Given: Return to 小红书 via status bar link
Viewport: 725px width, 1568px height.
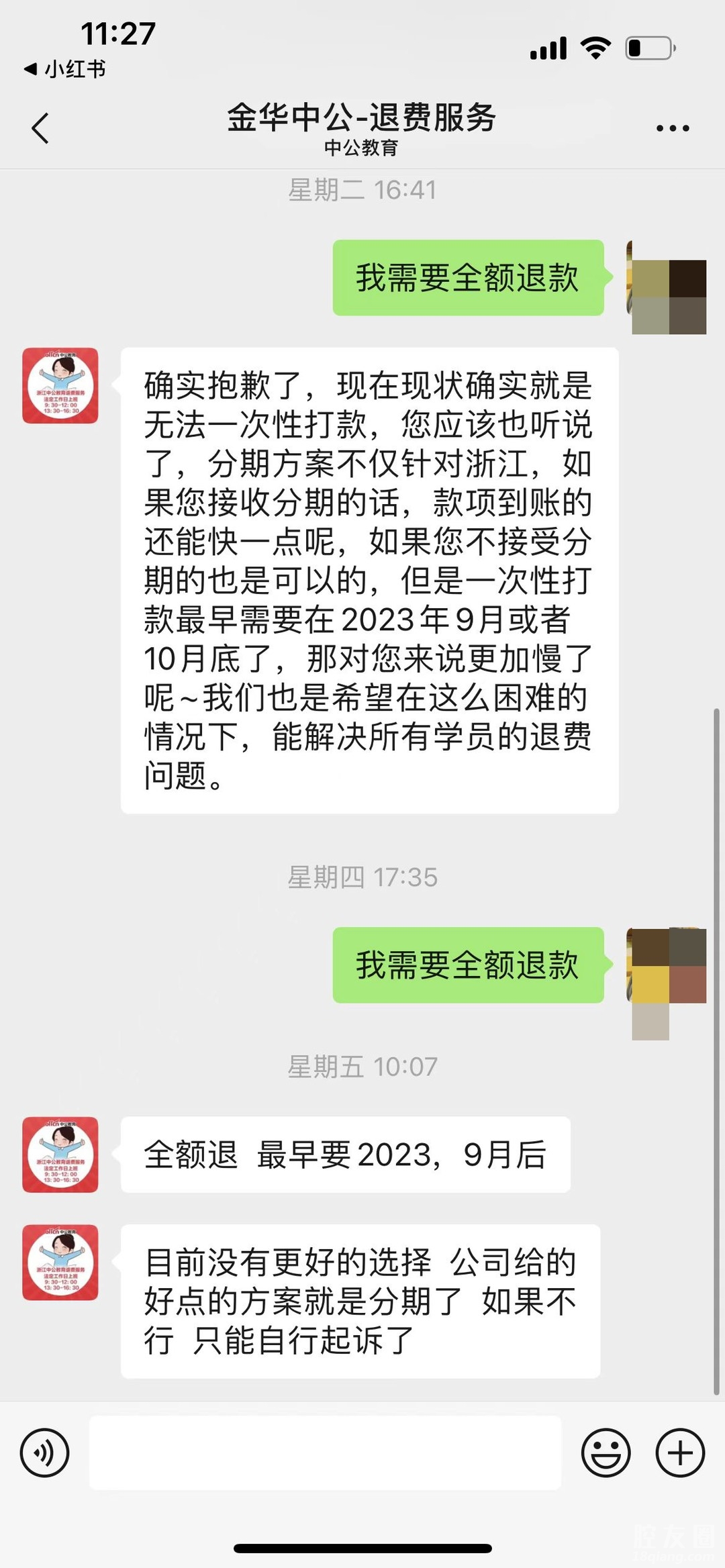Looking at the screenshot, I should click(x=65, y=68).
